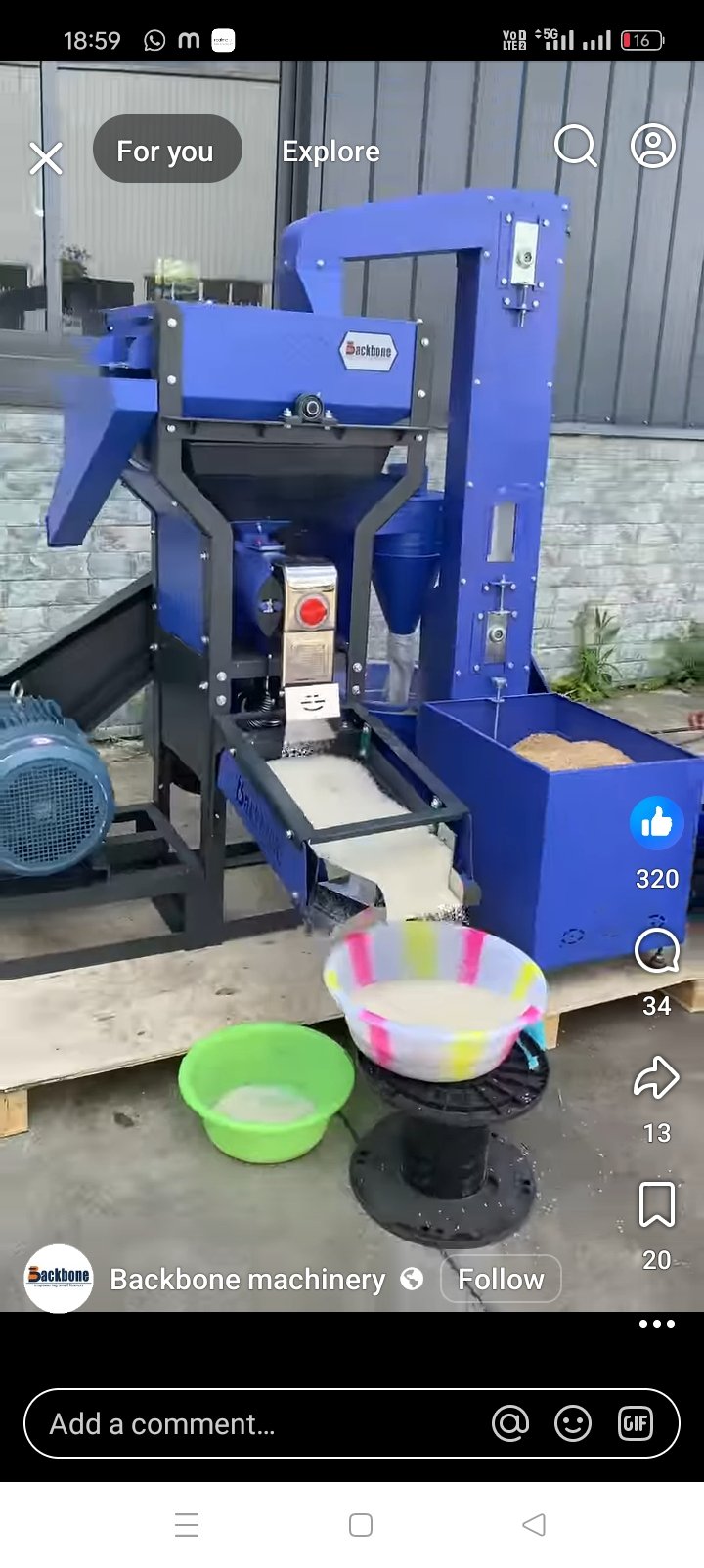
Task: Open the comments on this video
Action: 656,950
